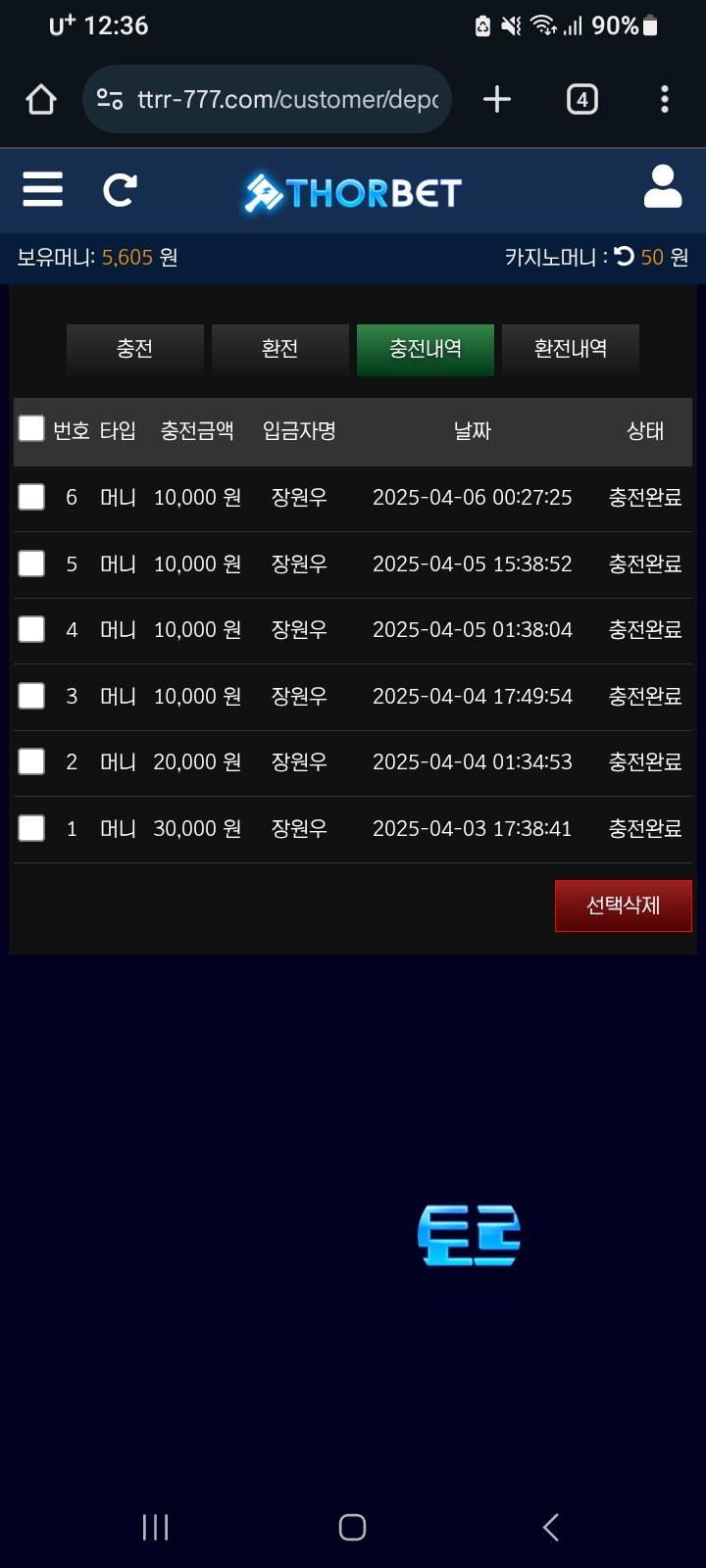Image resolution: width=706 pixels, height=1568 pixels.
Task: Select the 20,000 원 entry checkbox
Action: 31,761
